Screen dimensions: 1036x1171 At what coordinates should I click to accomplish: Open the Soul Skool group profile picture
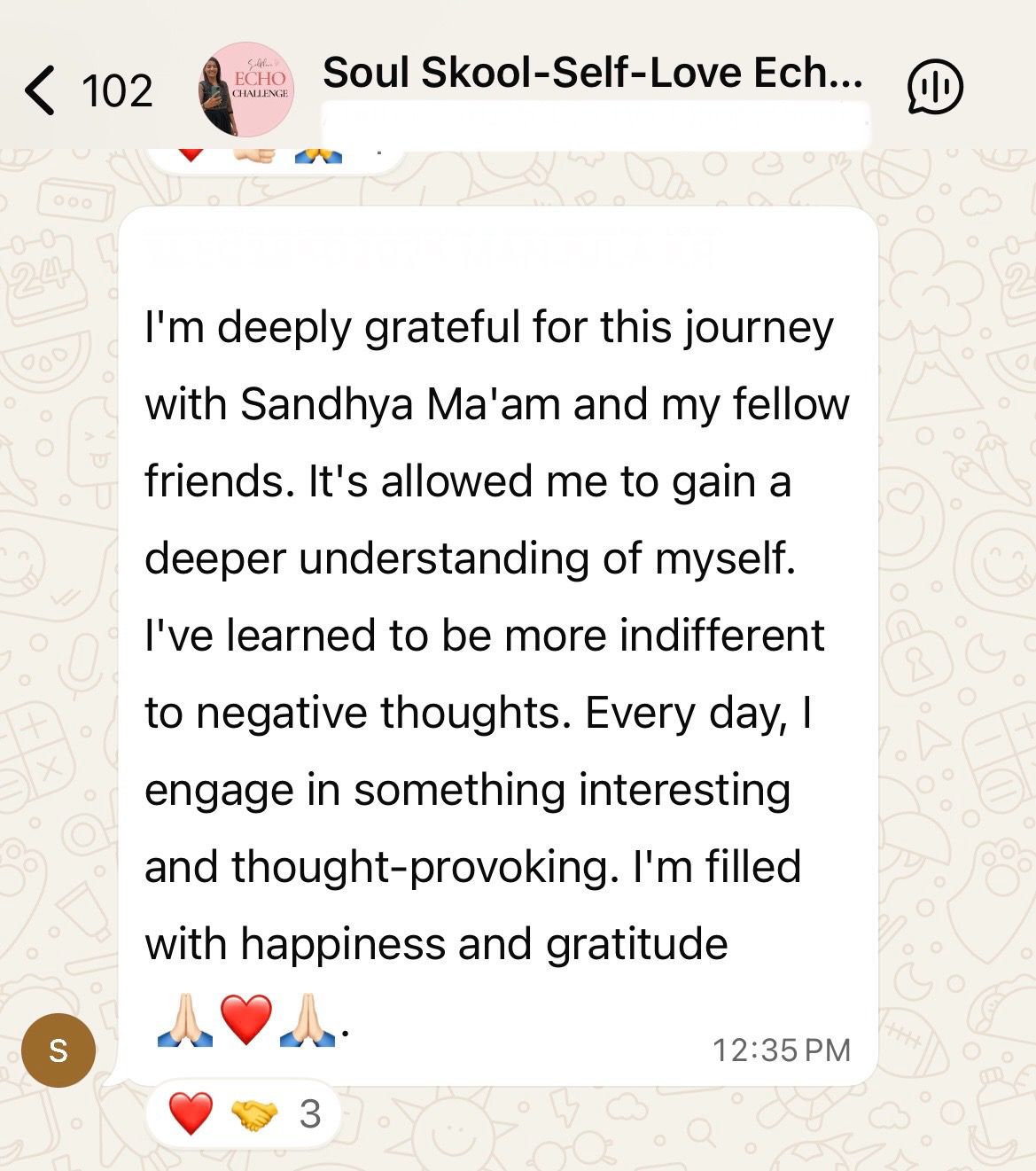(245, 90)
